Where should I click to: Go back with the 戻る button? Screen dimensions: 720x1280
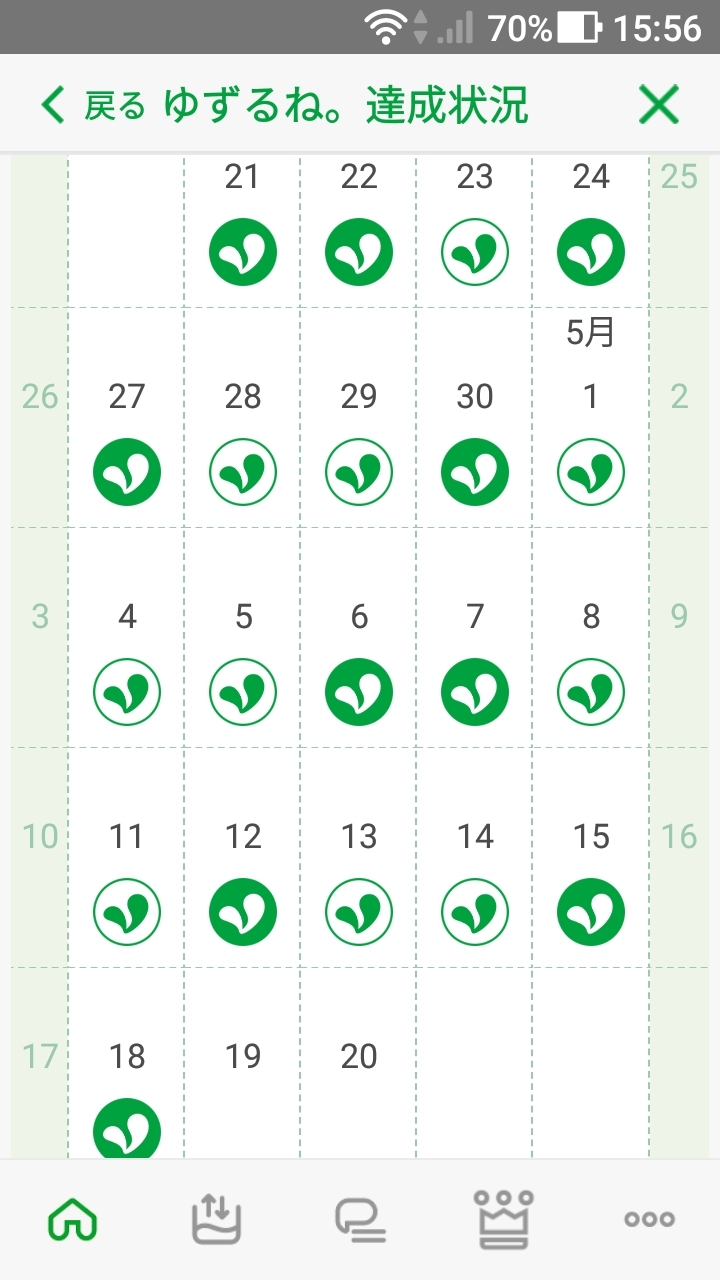(93, 105)
